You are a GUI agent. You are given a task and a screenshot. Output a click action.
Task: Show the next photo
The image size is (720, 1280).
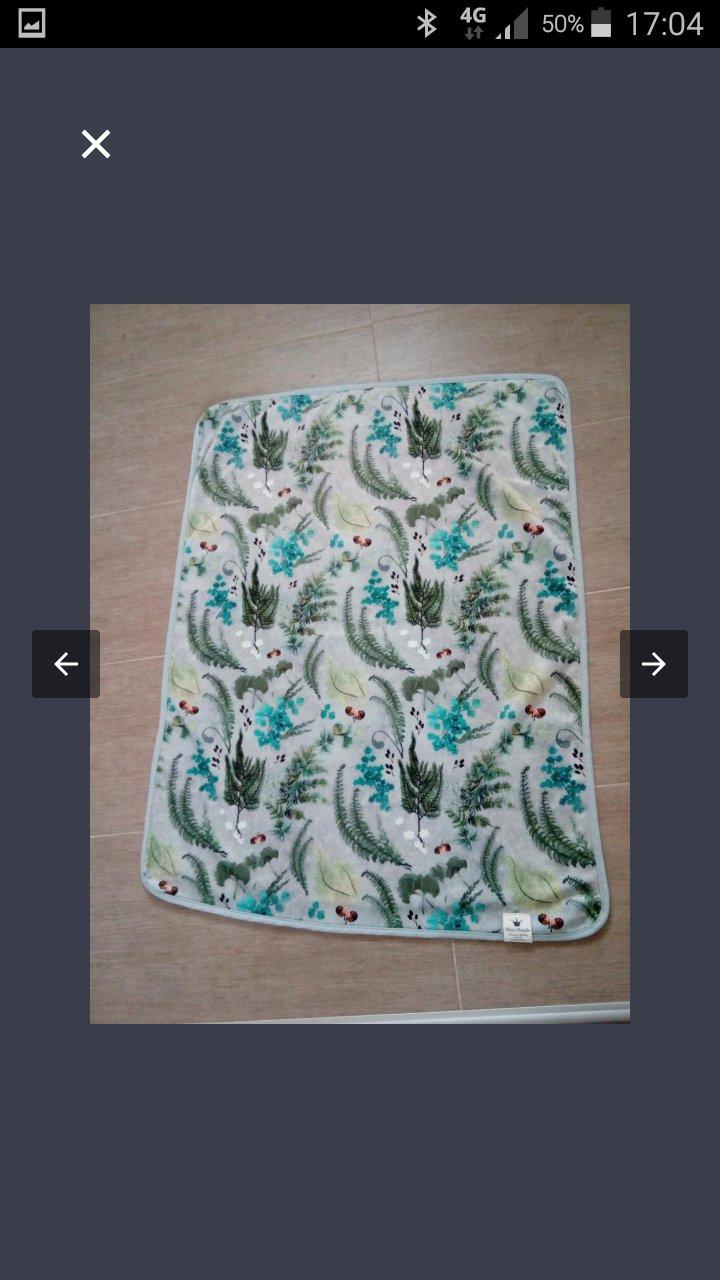(x=654, y=664)
